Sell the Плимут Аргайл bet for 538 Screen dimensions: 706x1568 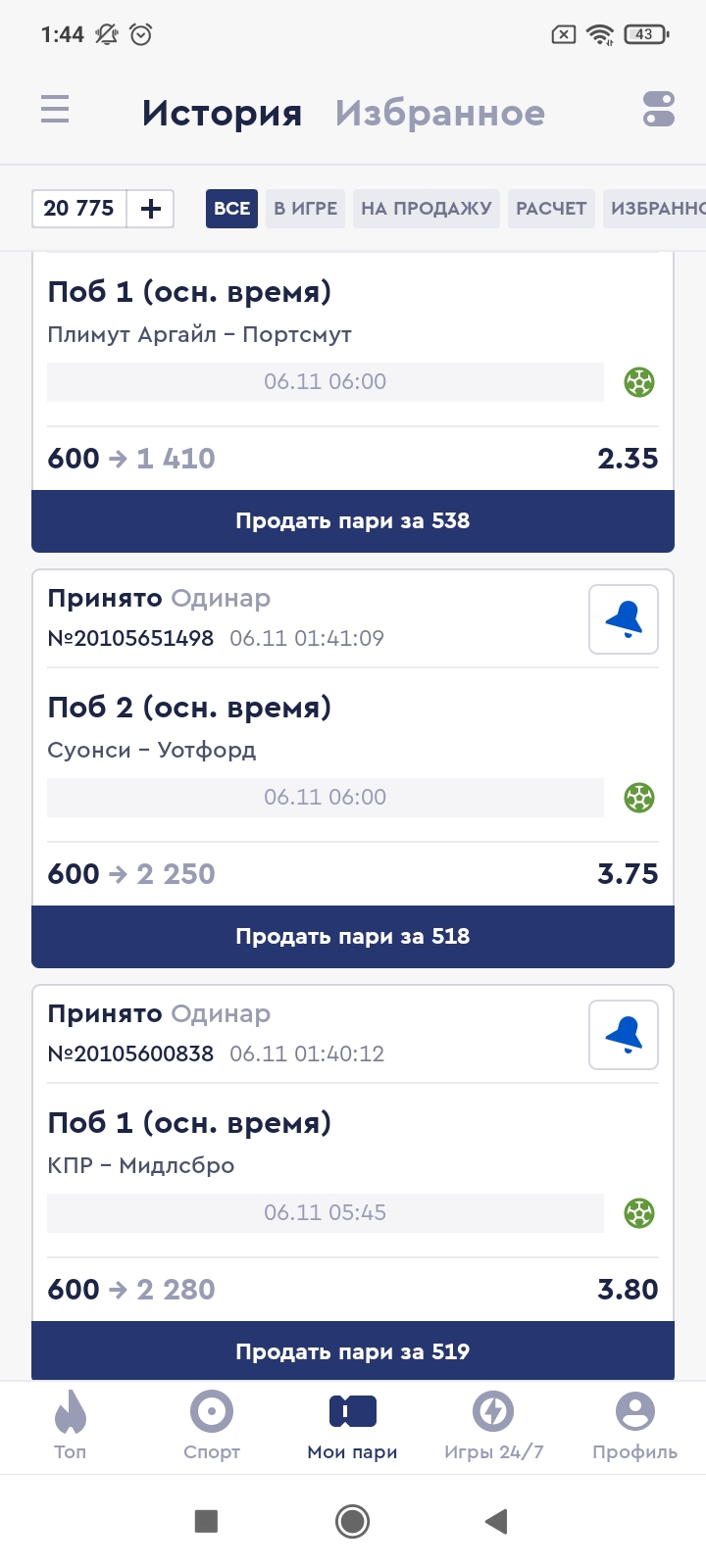click(x=353, y=520)
